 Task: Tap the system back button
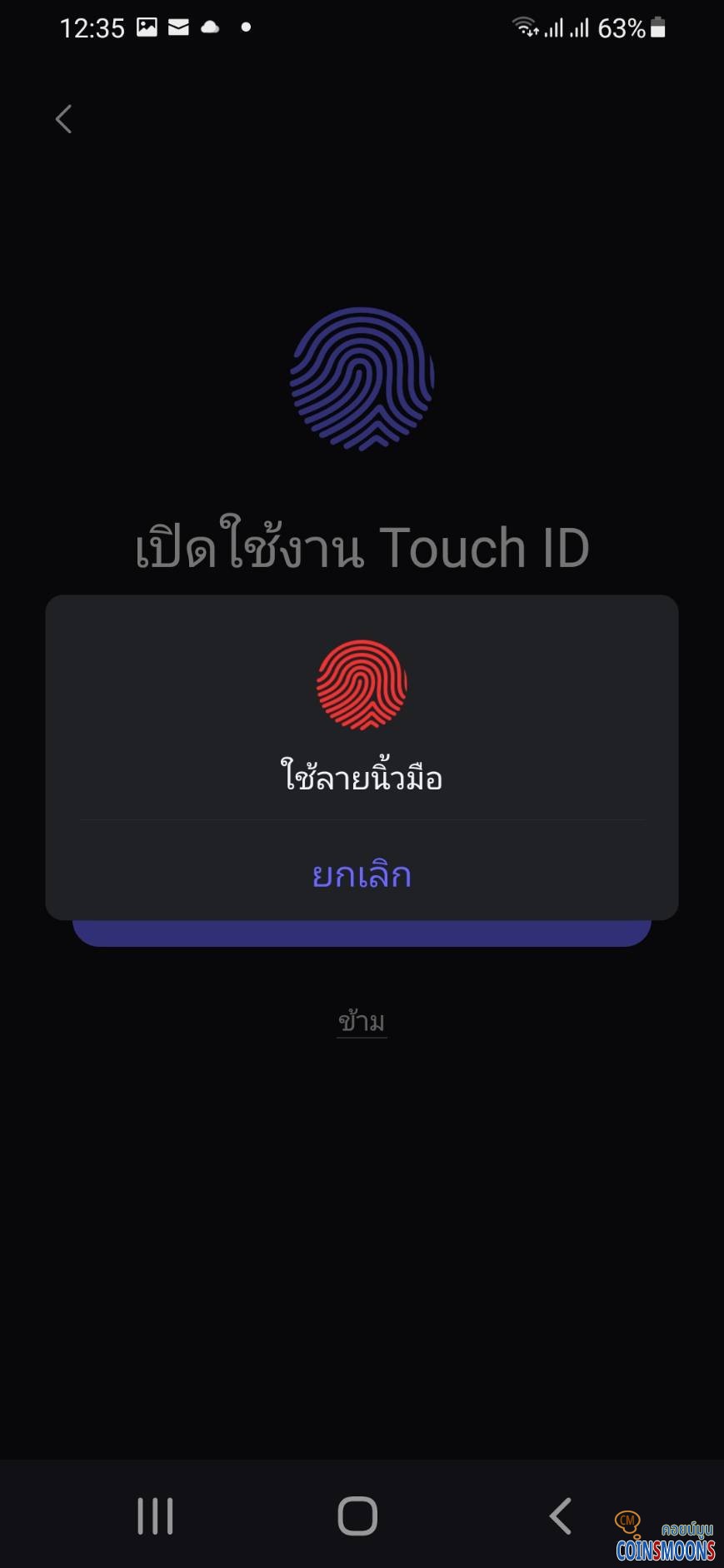(561, 1516)
